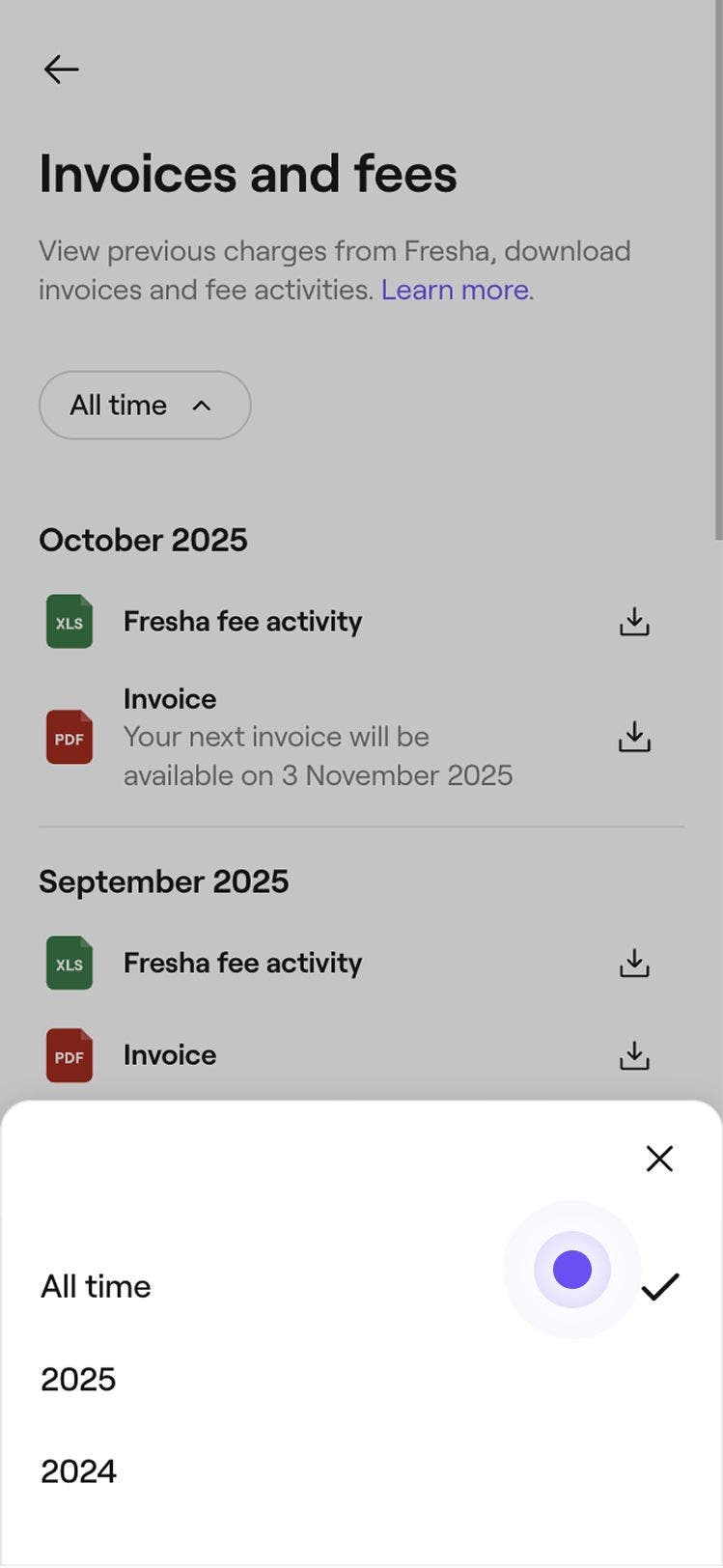Download the September 2025 invoice PDF

click(x=634, y=1055)
